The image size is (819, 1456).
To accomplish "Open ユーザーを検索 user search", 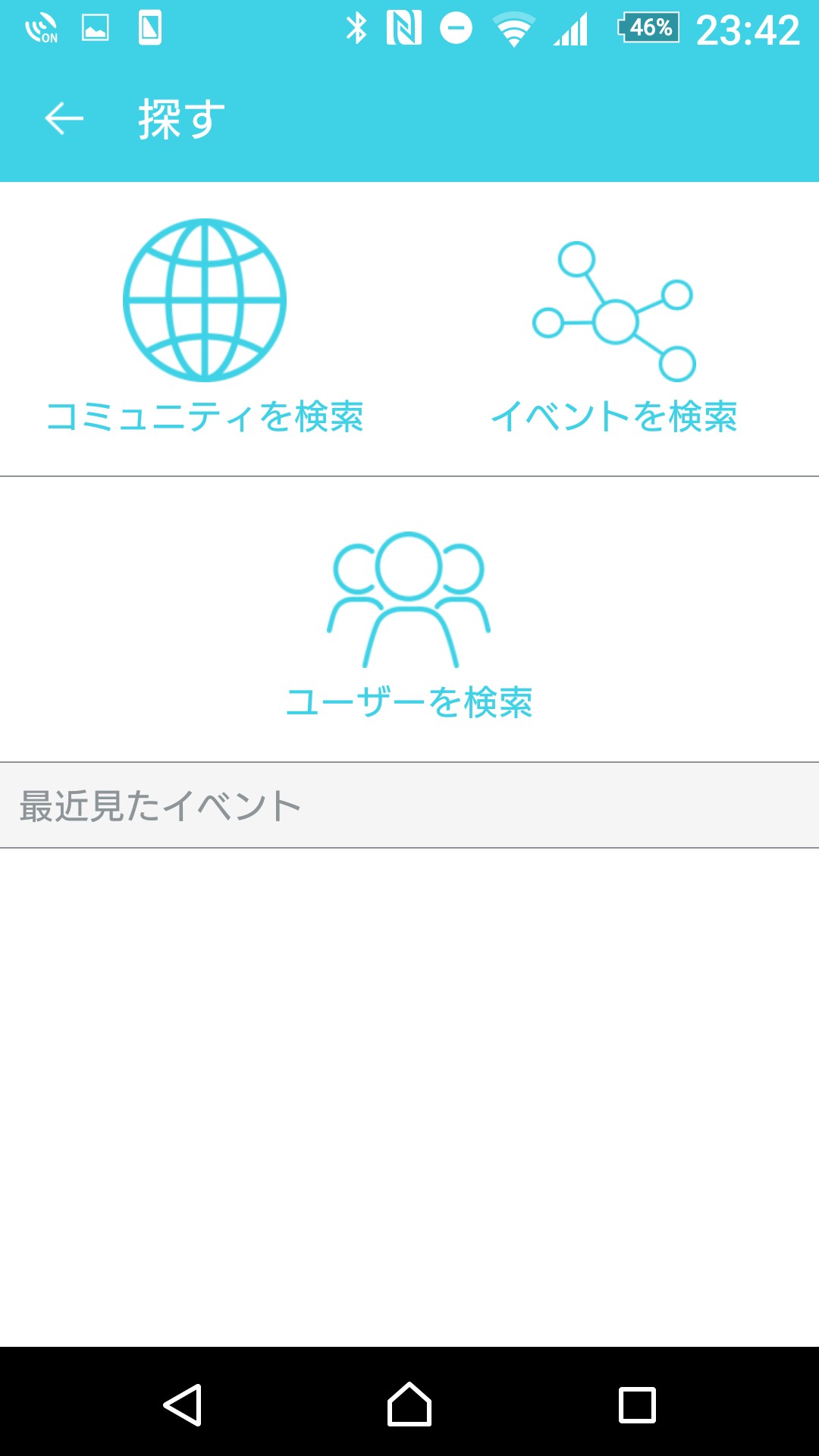I will [409, 623].
